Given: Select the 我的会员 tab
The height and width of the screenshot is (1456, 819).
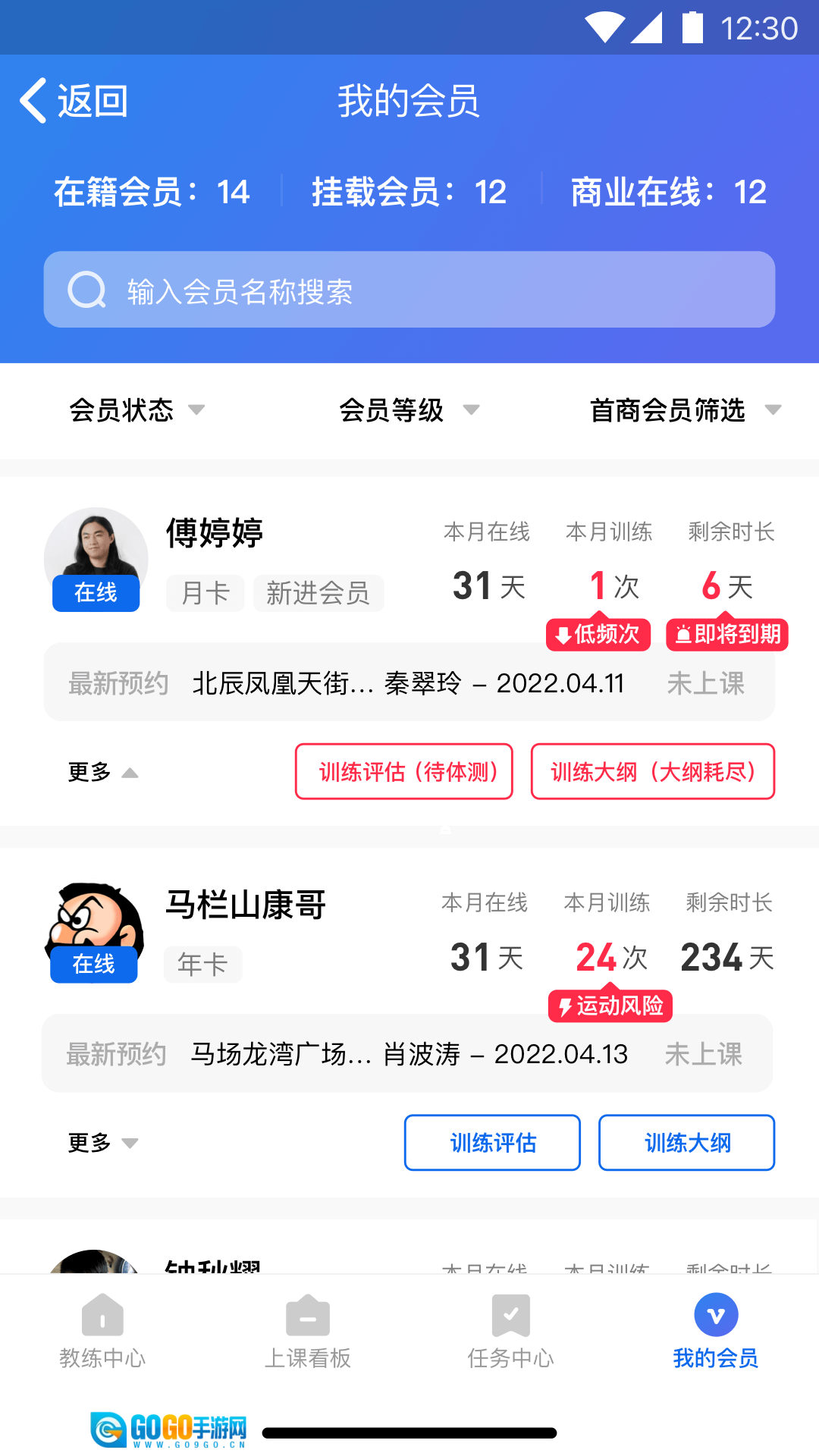Looking at the screenshot, I should click(x=716, y=1331).
